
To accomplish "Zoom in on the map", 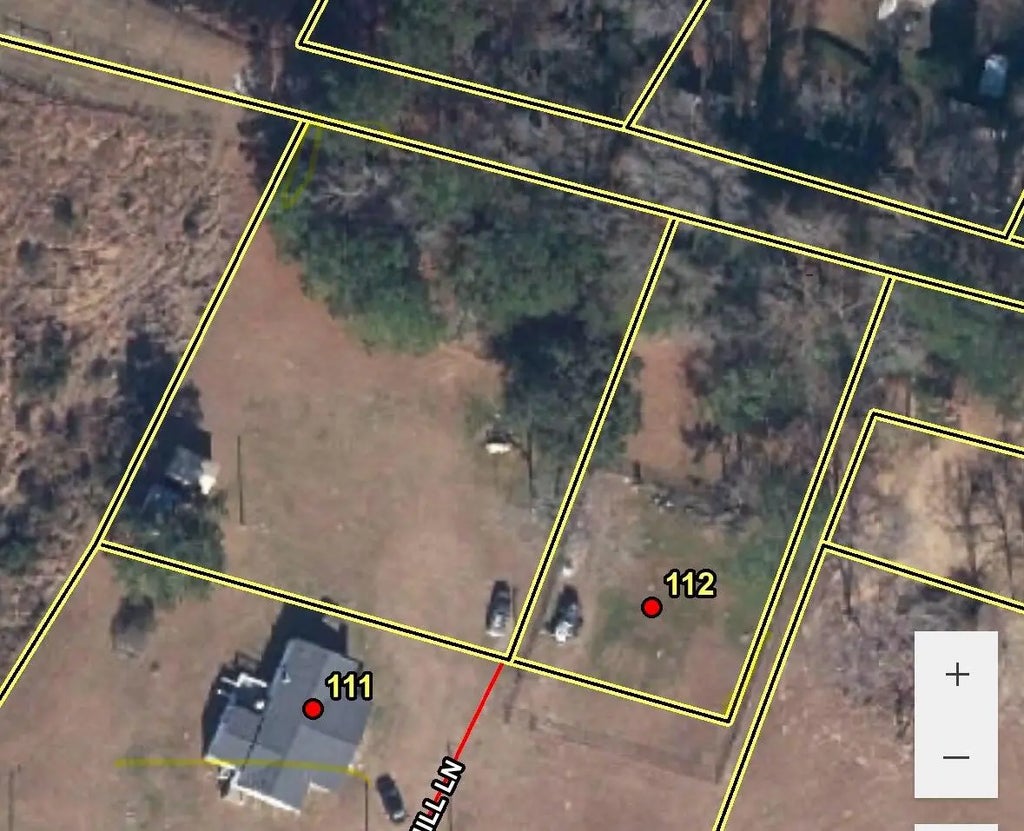I will (x=956, y=674).
